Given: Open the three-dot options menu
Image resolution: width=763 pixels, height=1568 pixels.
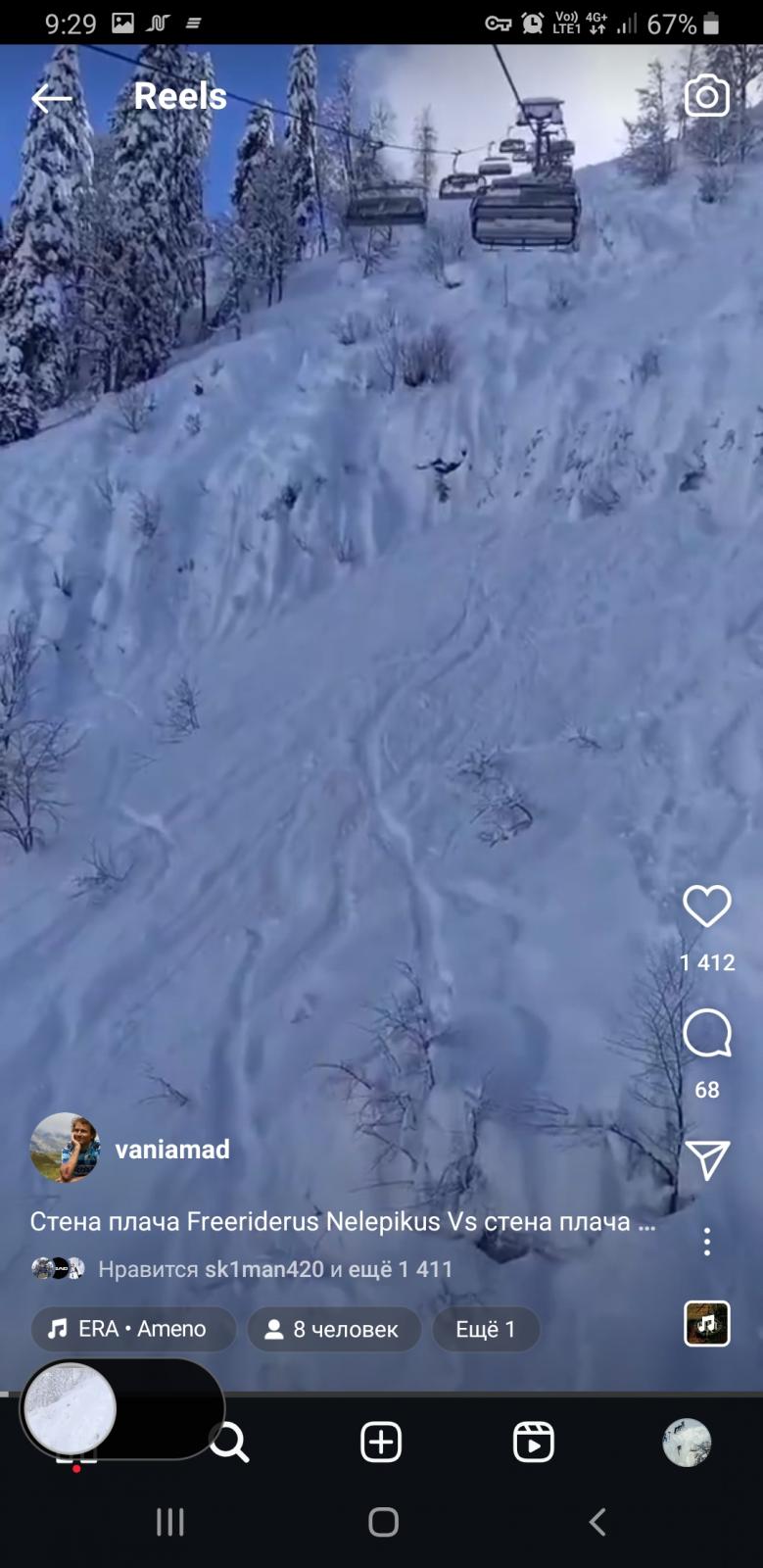Looking at the screenshot, I should coord(707,1242).
